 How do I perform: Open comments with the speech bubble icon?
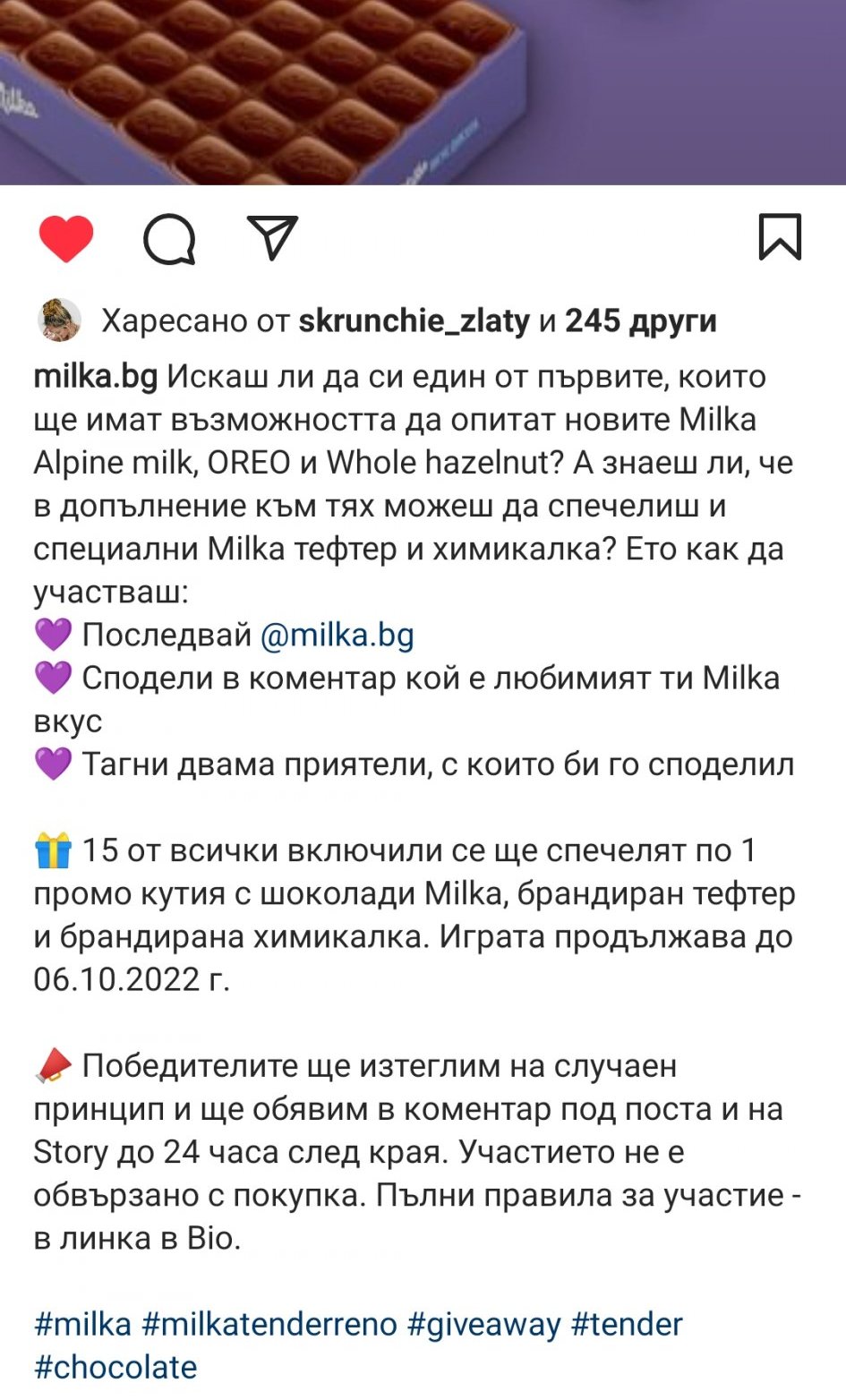pyautogui.click(x=169, y=239)
